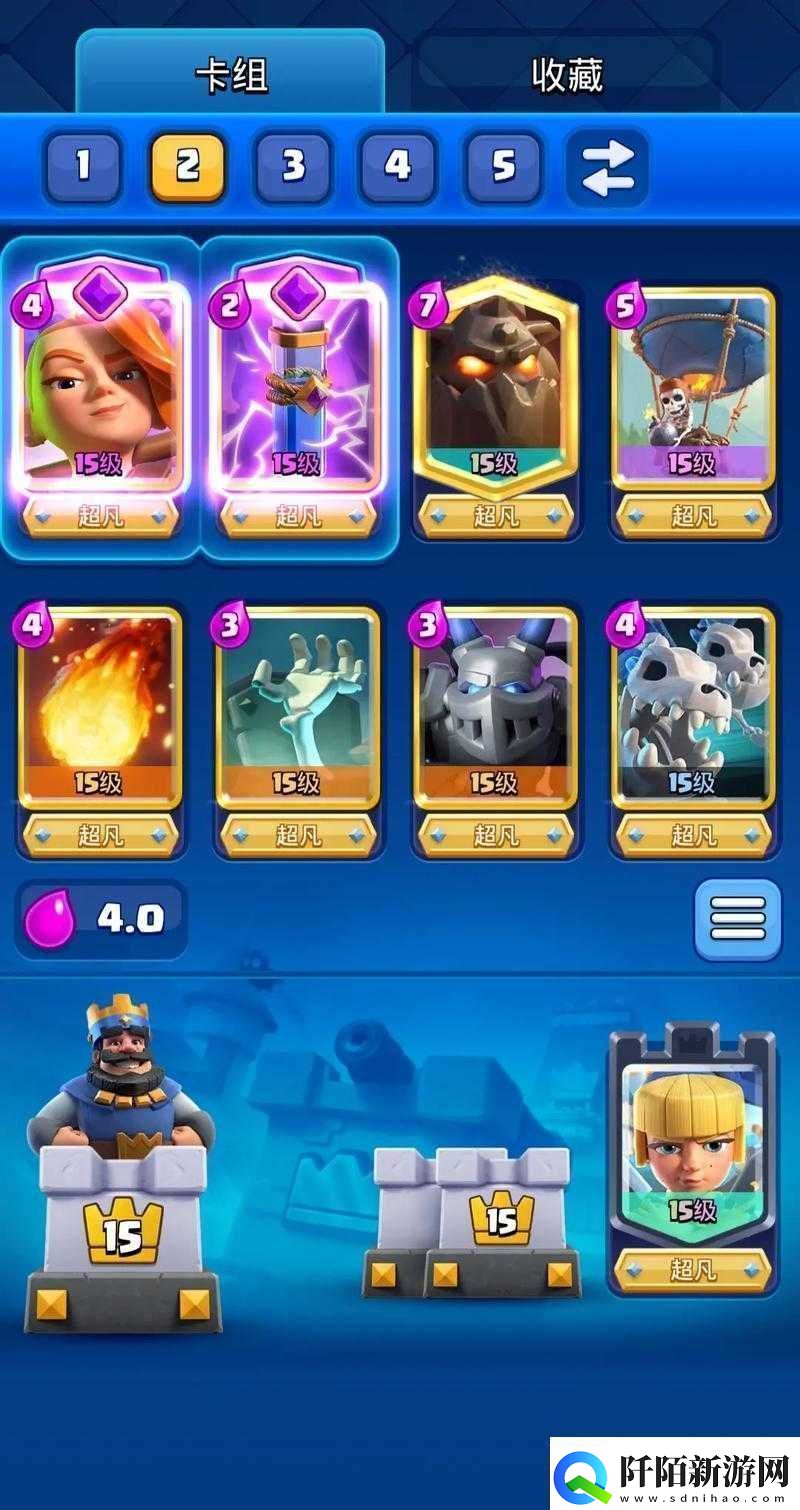Open the Fireball card
Screen dimensions: 800x1510
point(101,710)
